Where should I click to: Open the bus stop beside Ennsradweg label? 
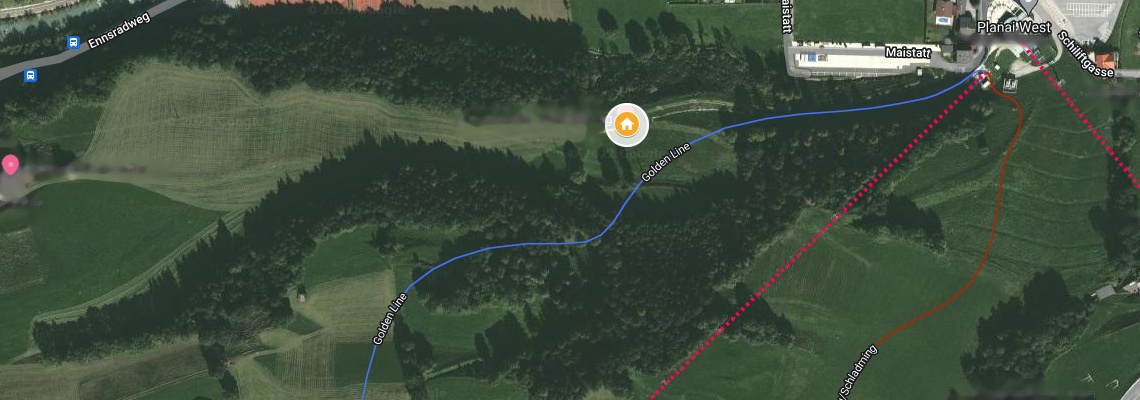73,42
